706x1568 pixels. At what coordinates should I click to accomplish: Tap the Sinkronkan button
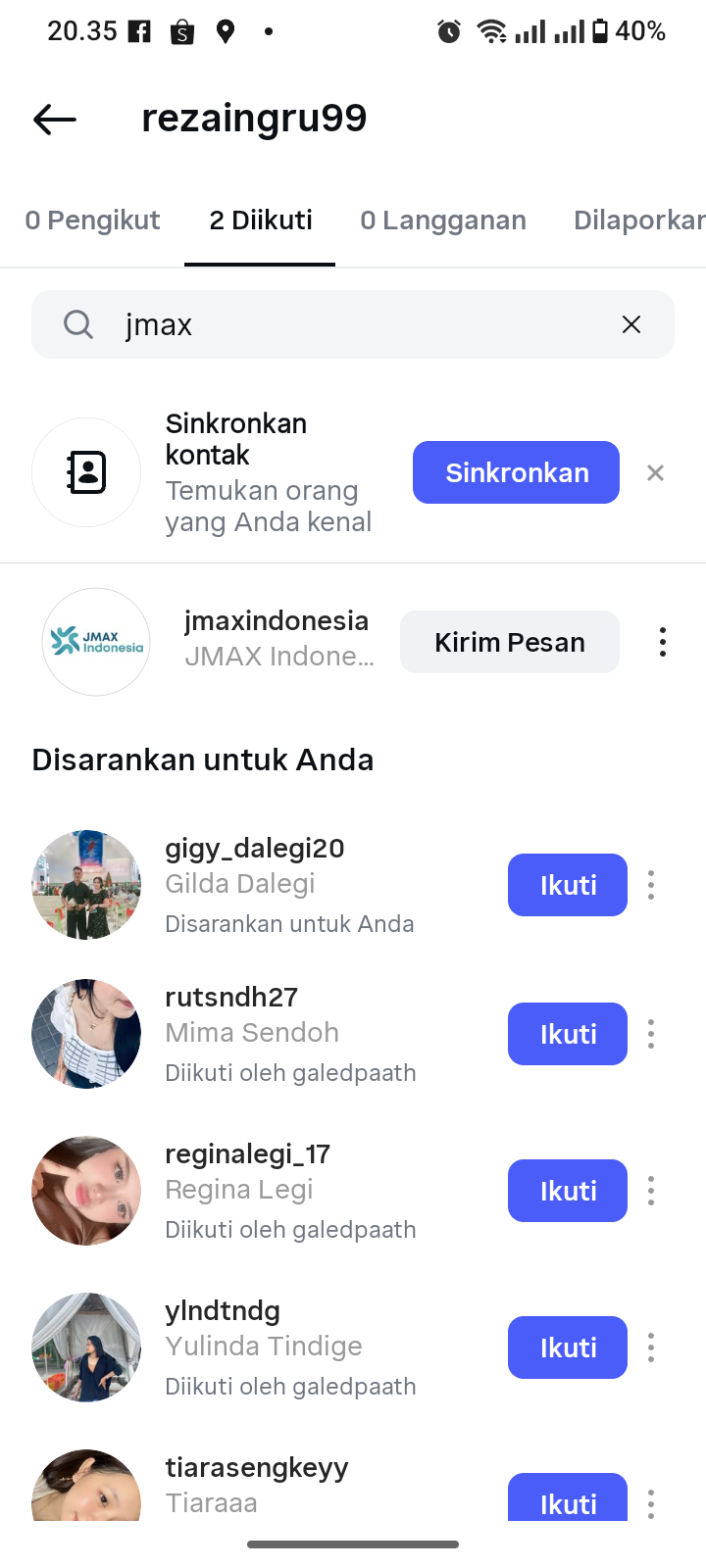pyautogui.click(x=516, y=472)
